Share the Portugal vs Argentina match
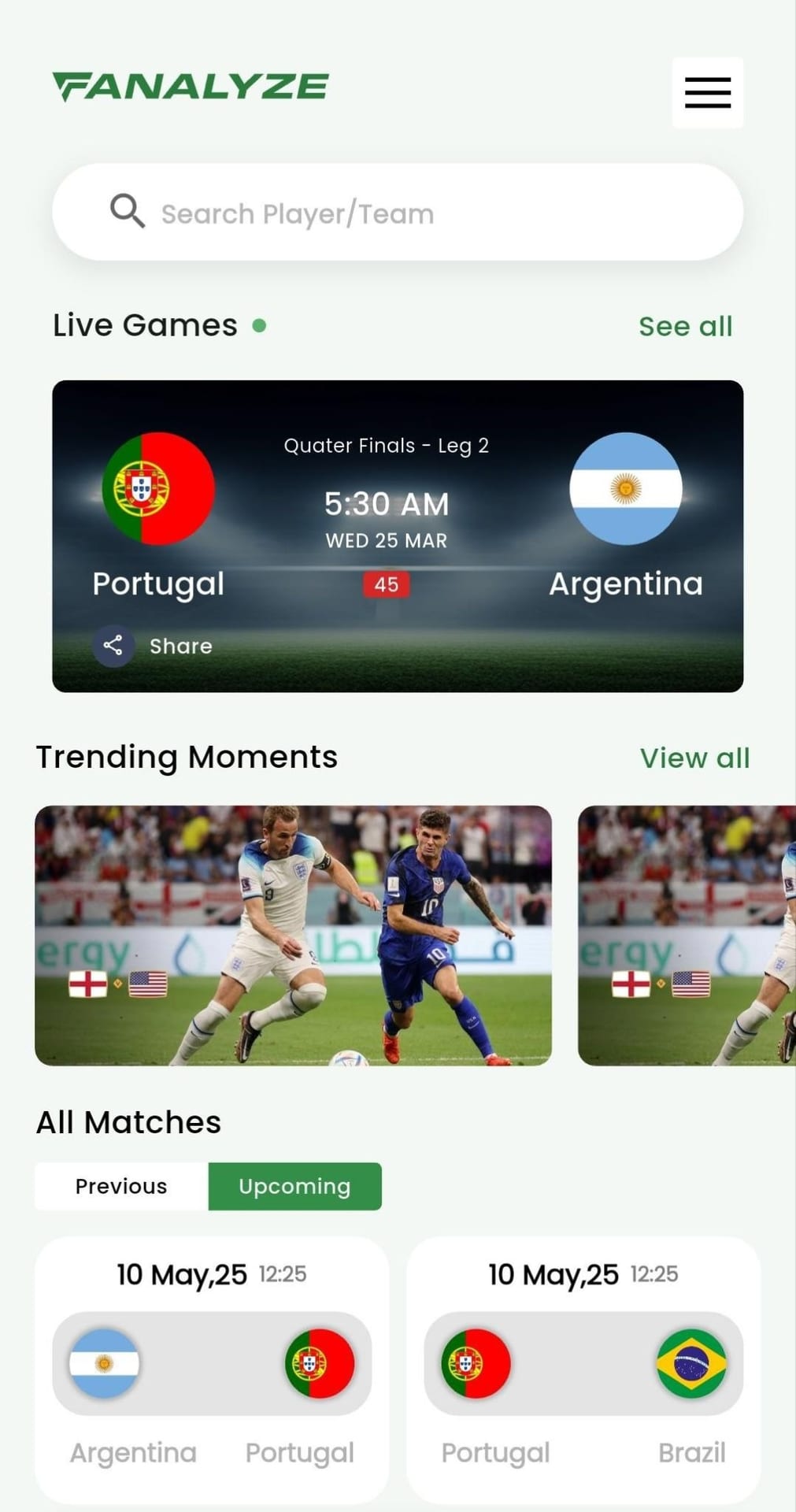 click(x=153, y=646)
